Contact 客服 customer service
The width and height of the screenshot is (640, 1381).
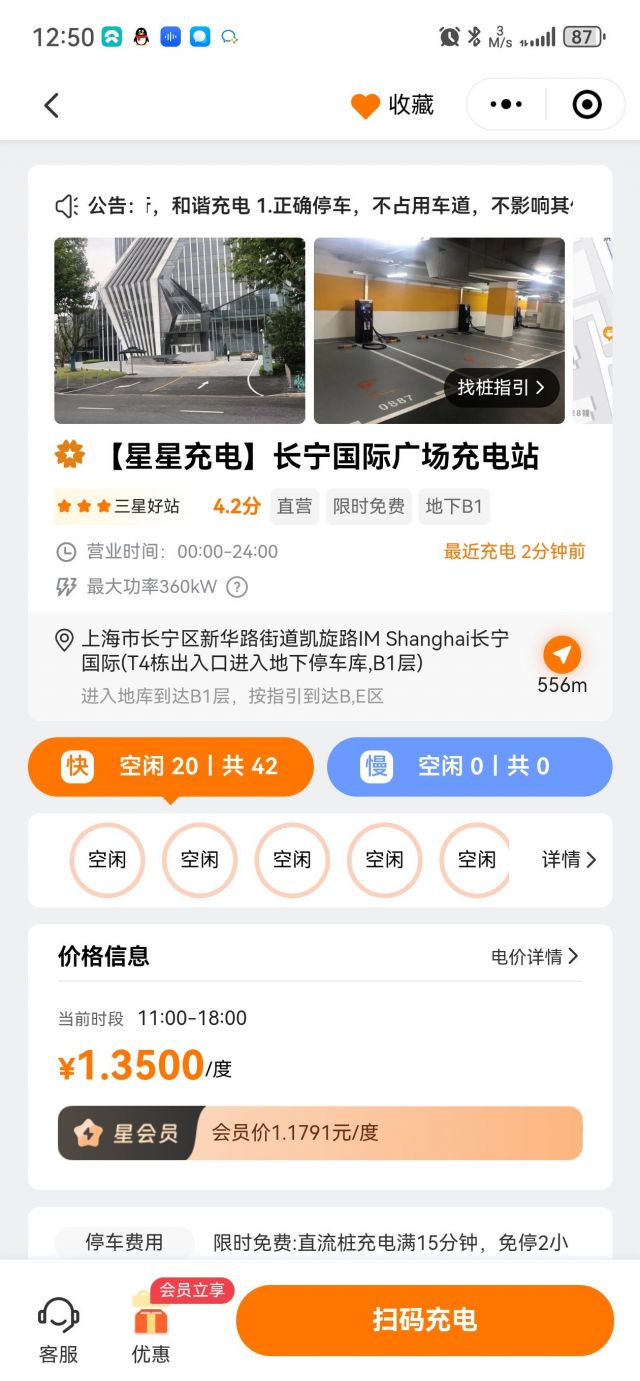(x=58, y=1330)
